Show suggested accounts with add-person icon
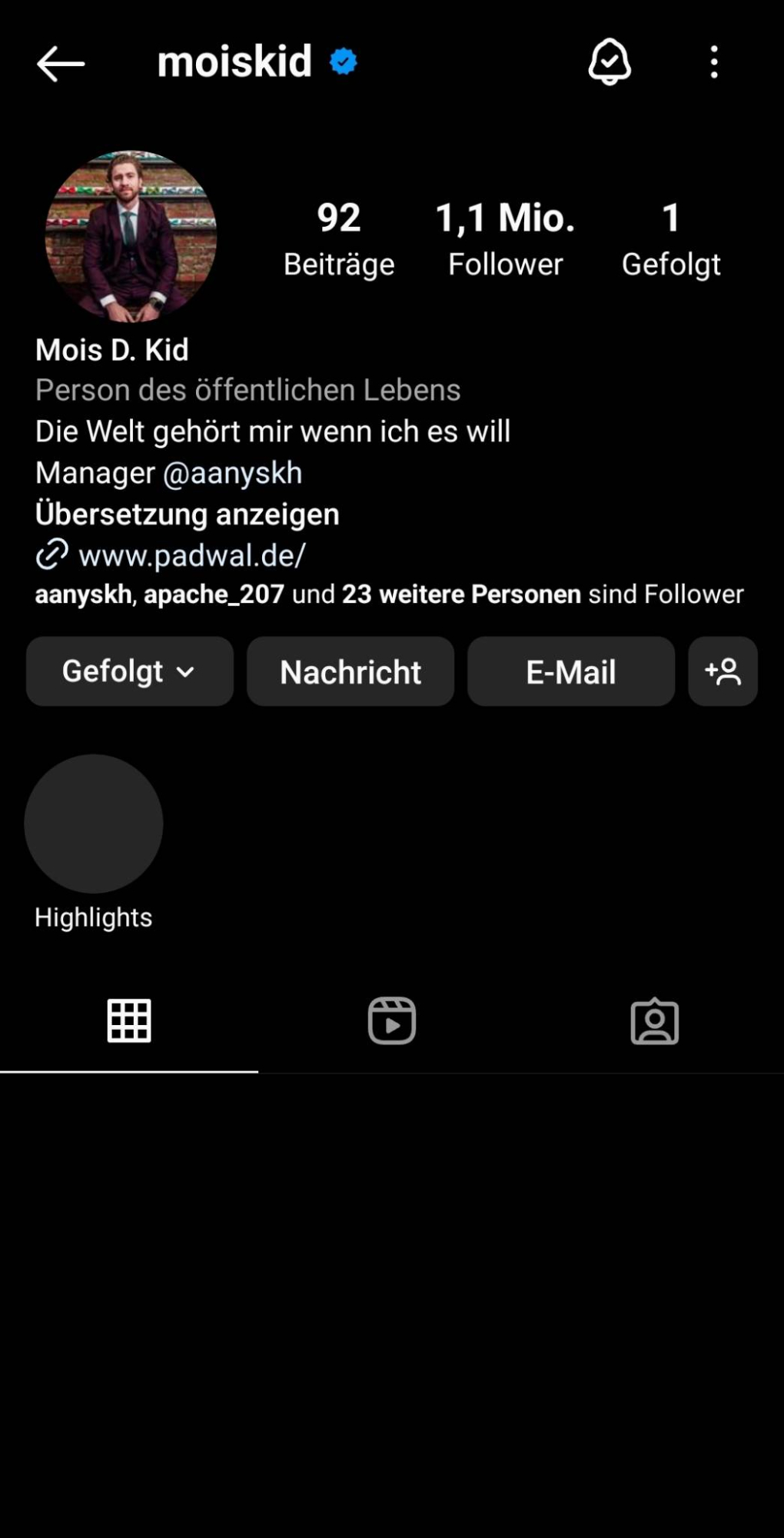The image size is (784, 1538). (x=723, y=671)
